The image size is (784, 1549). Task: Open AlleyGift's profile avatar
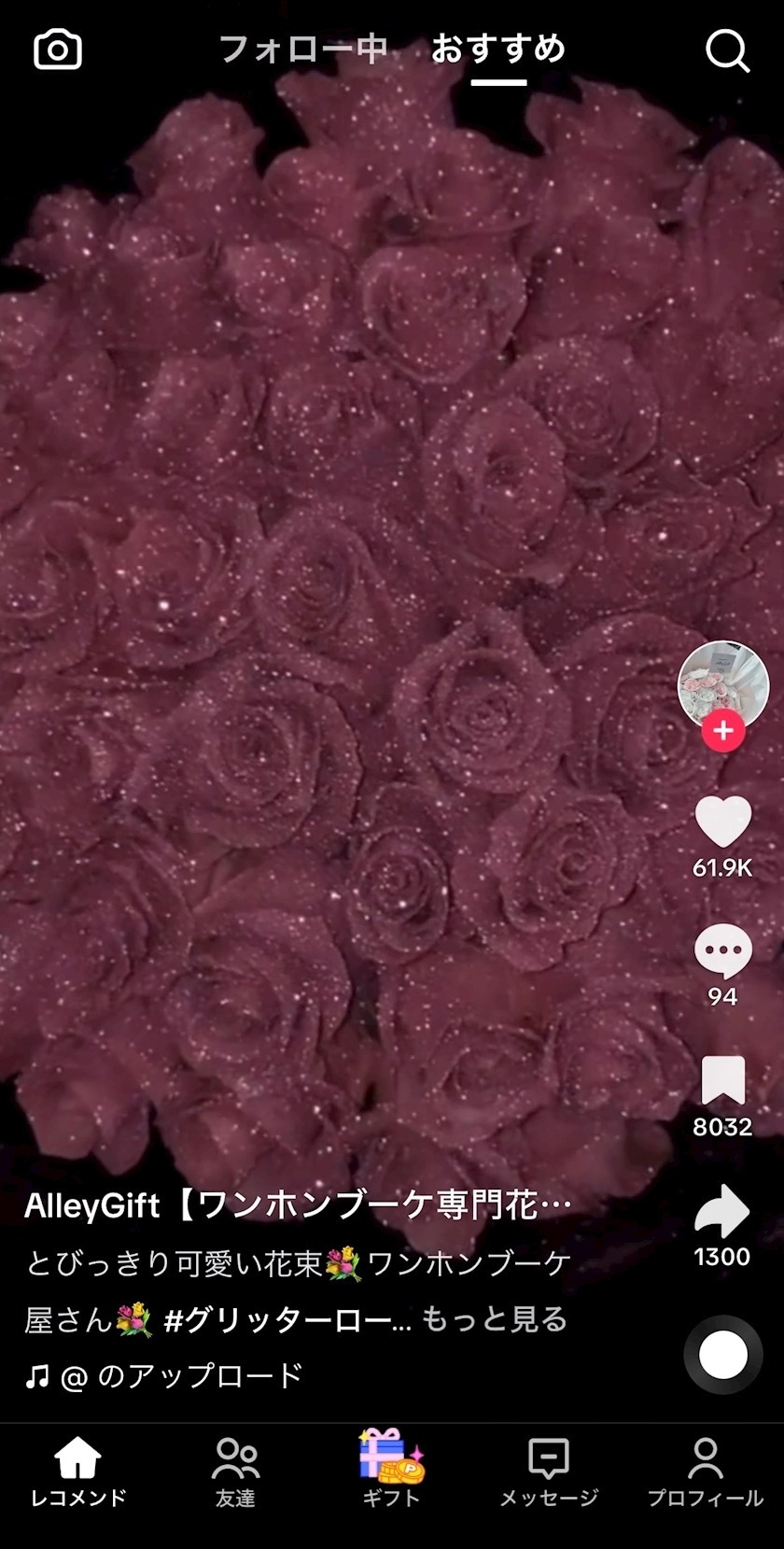722,684
